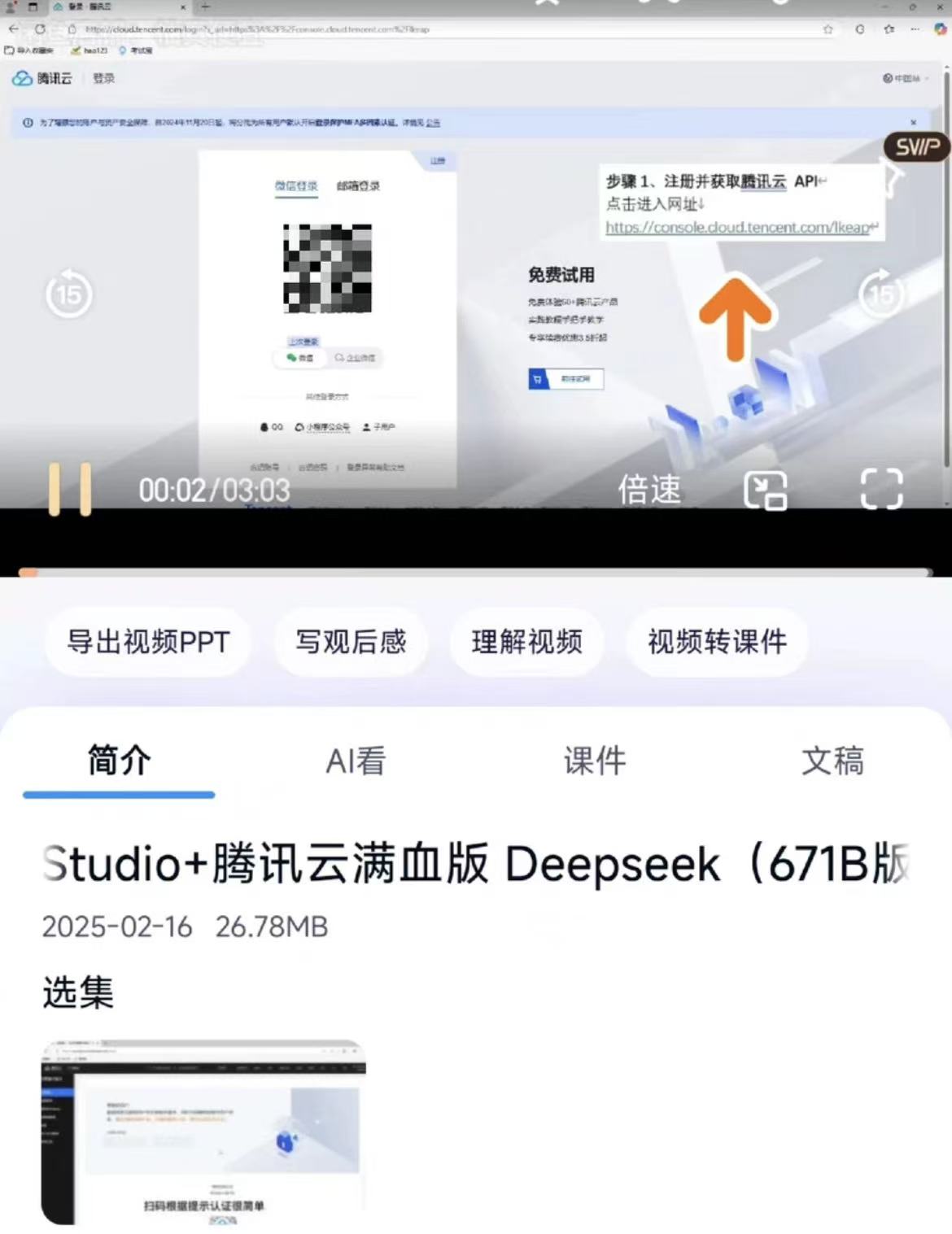The height and width of the screenshot is (1234, 952).
Task: Skip forward 15 seconds
Action: [881, 294]
